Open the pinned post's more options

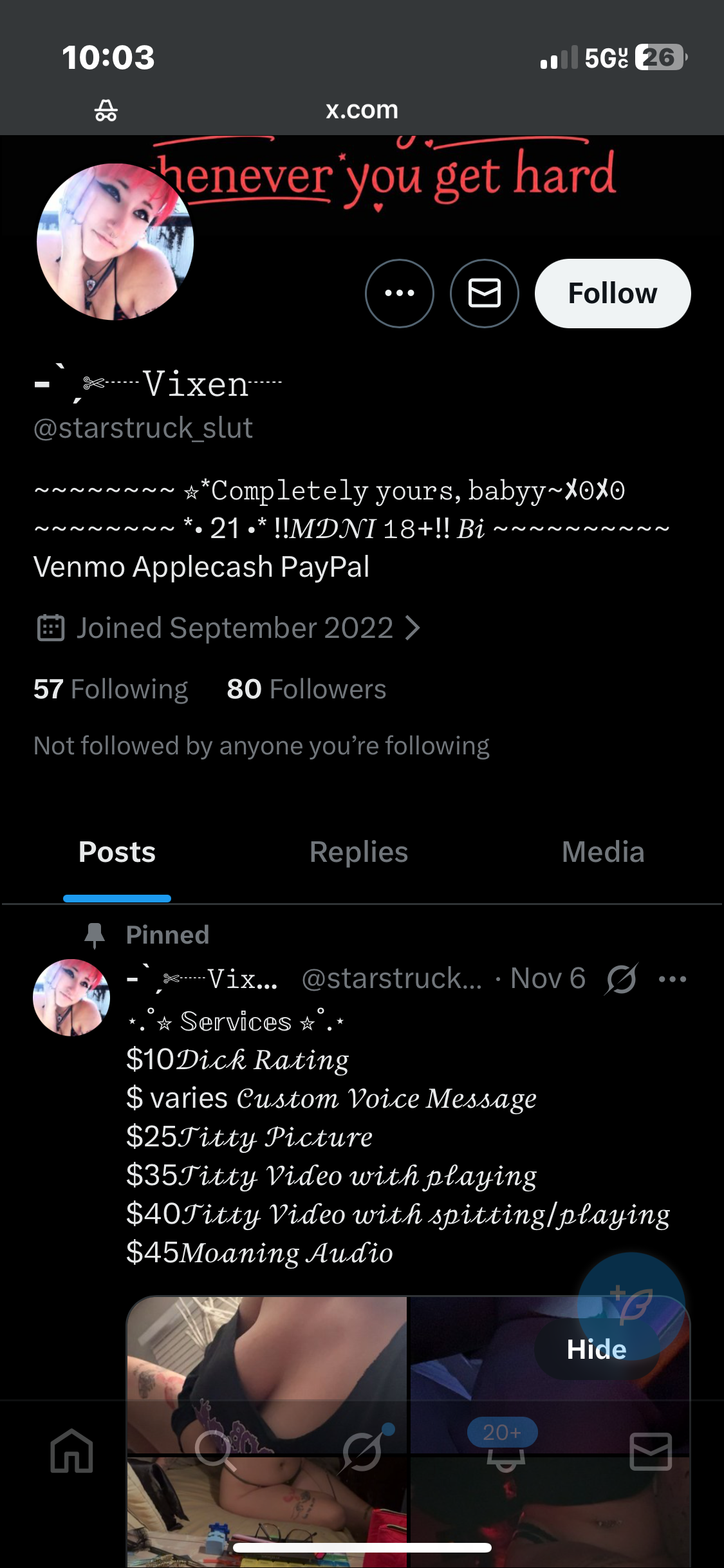pos(673,979)
